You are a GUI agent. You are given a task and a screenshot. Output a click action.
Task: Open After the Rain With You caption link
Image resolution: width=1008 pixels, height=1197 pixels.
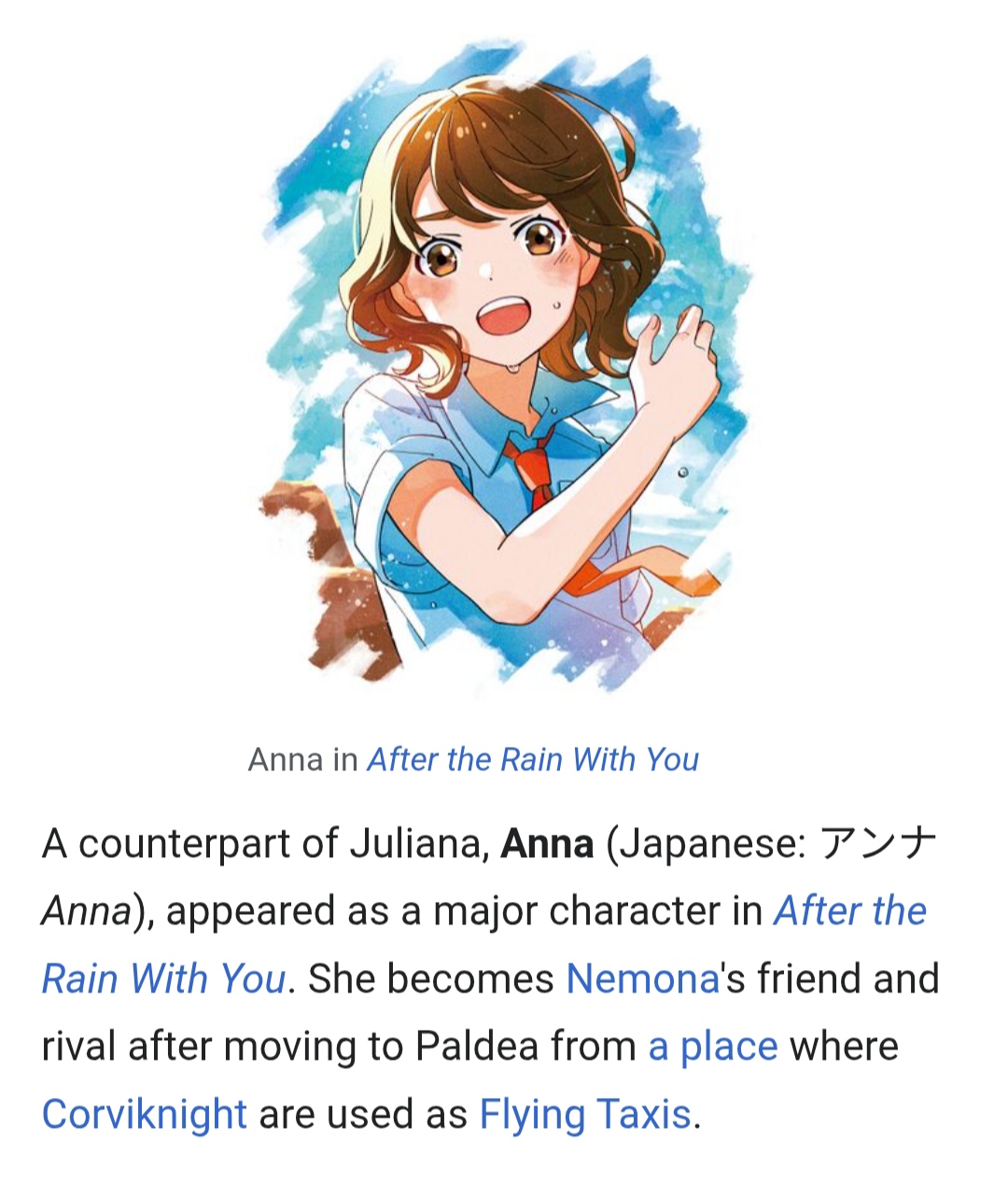533,760
